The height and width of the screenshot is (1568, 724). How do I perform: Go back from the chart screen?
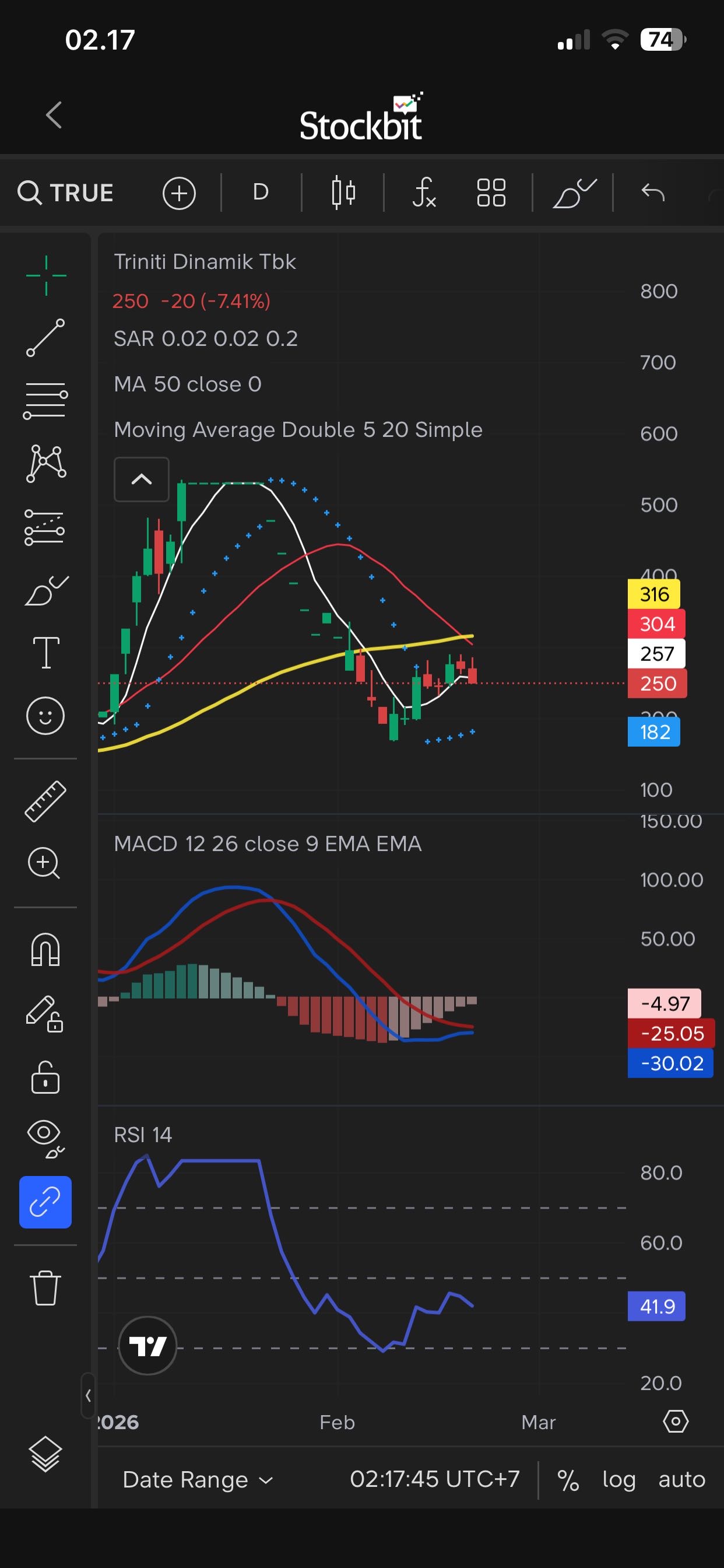54,115
